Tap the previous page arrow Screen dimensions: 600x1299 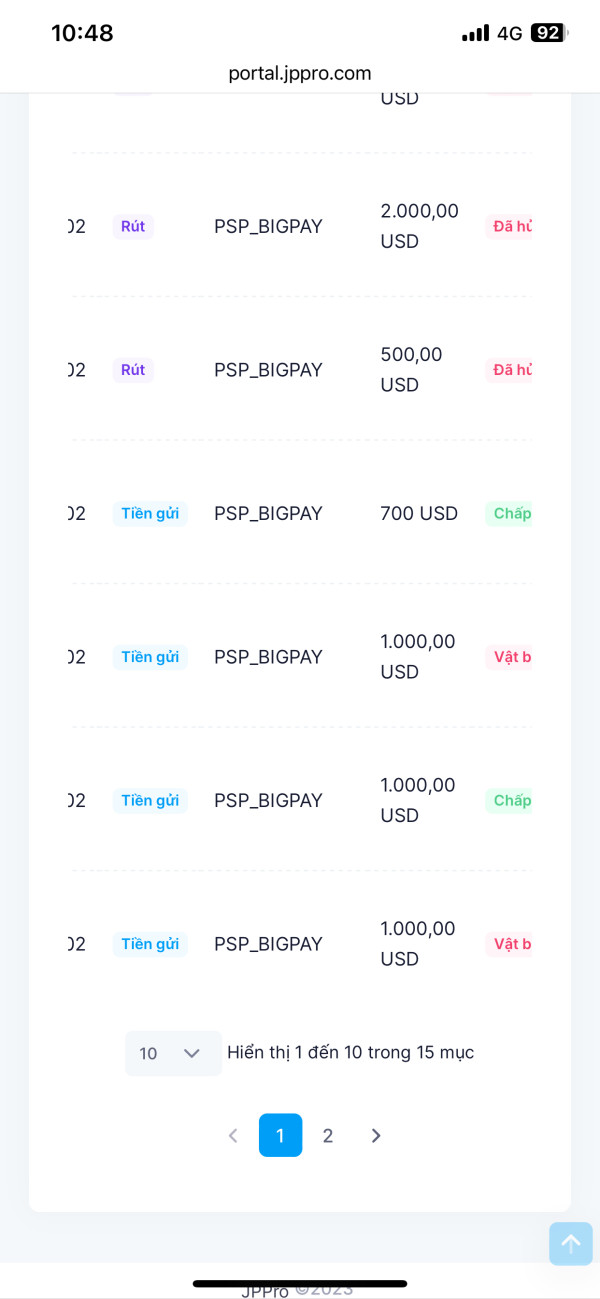coord(233,1135)
